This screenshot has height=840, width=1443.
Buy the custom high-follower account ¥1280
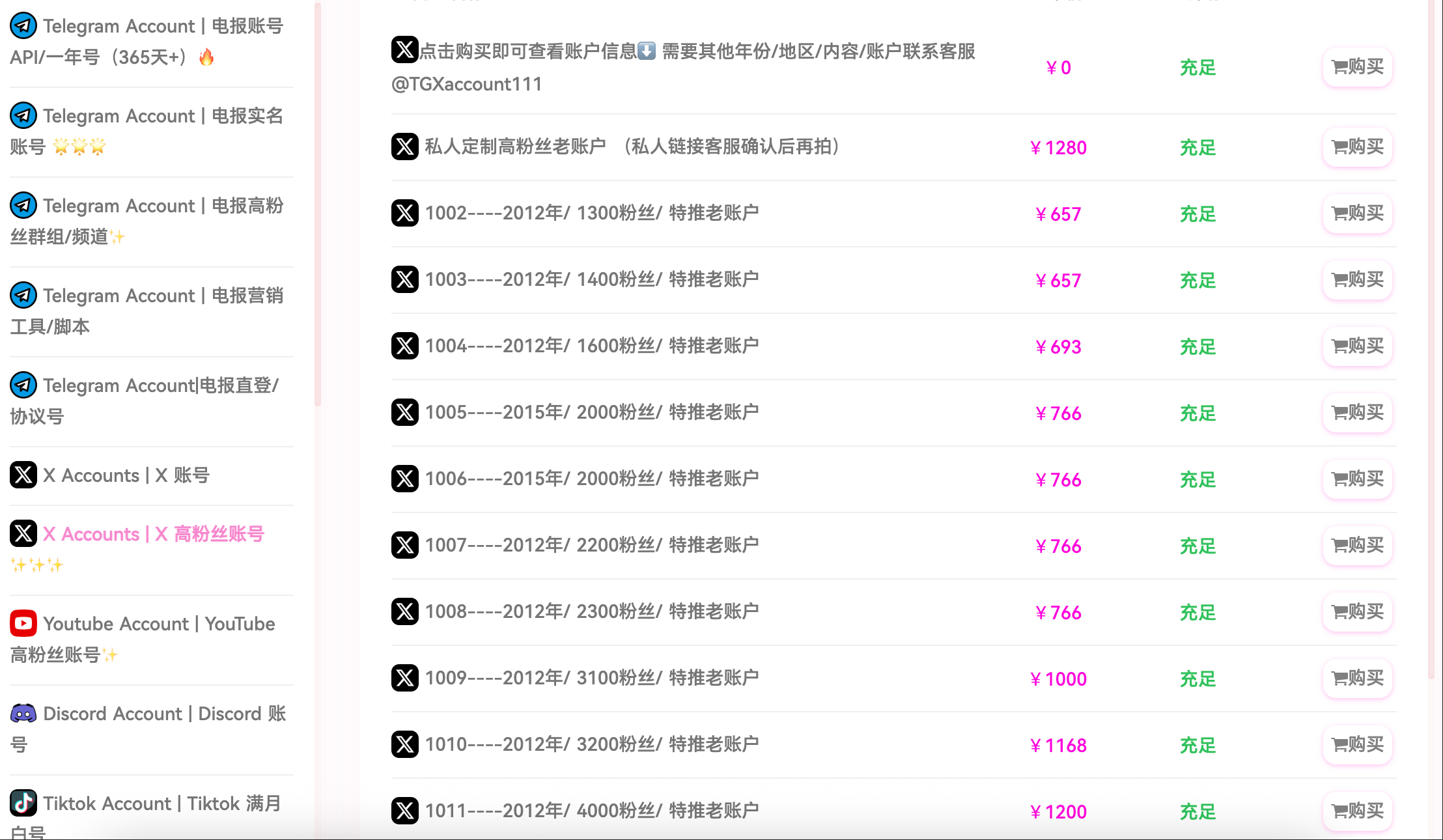point(1357,147)
